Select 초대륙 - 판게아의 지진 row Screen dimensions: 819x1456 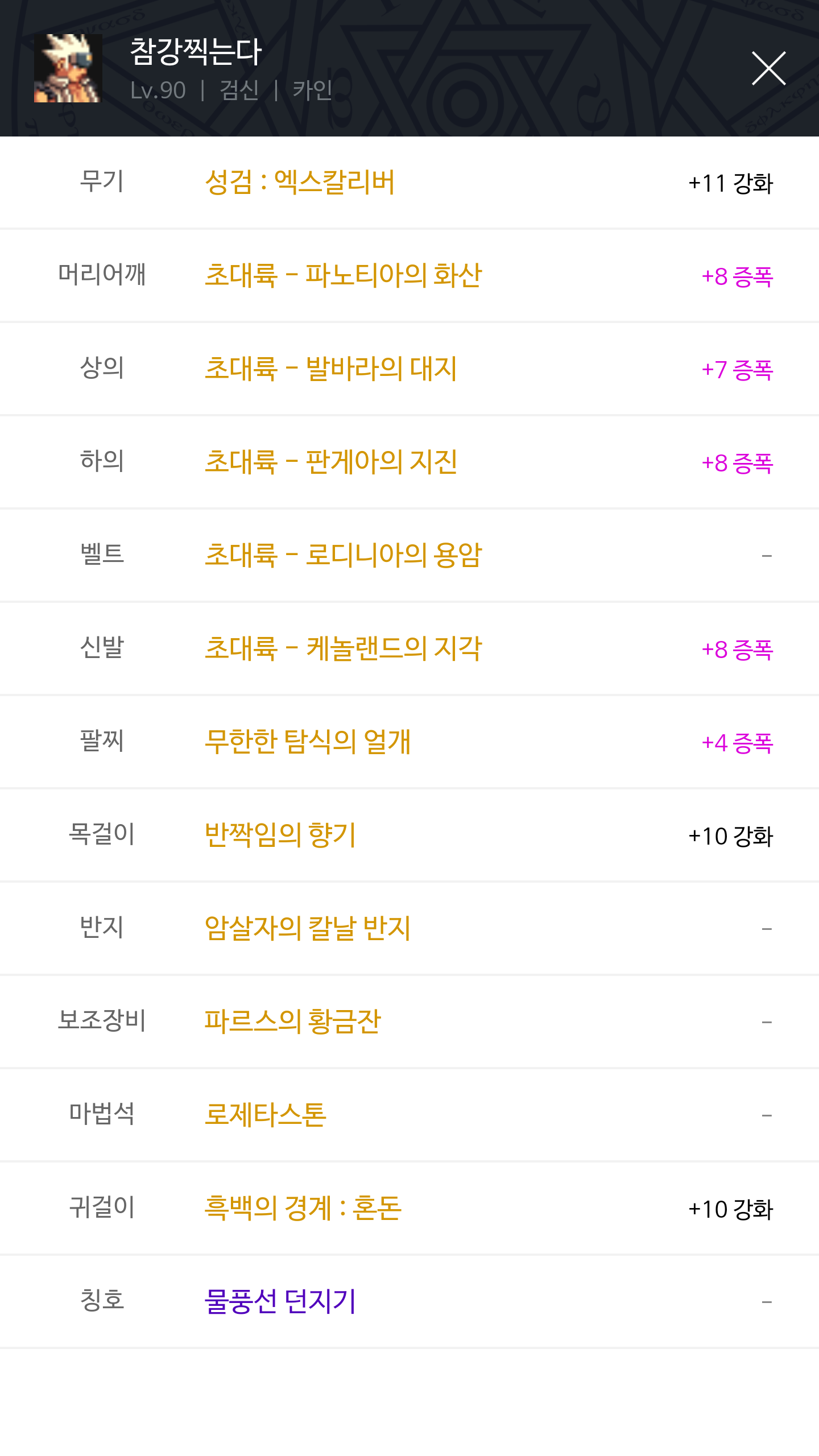tap(409, 462)
